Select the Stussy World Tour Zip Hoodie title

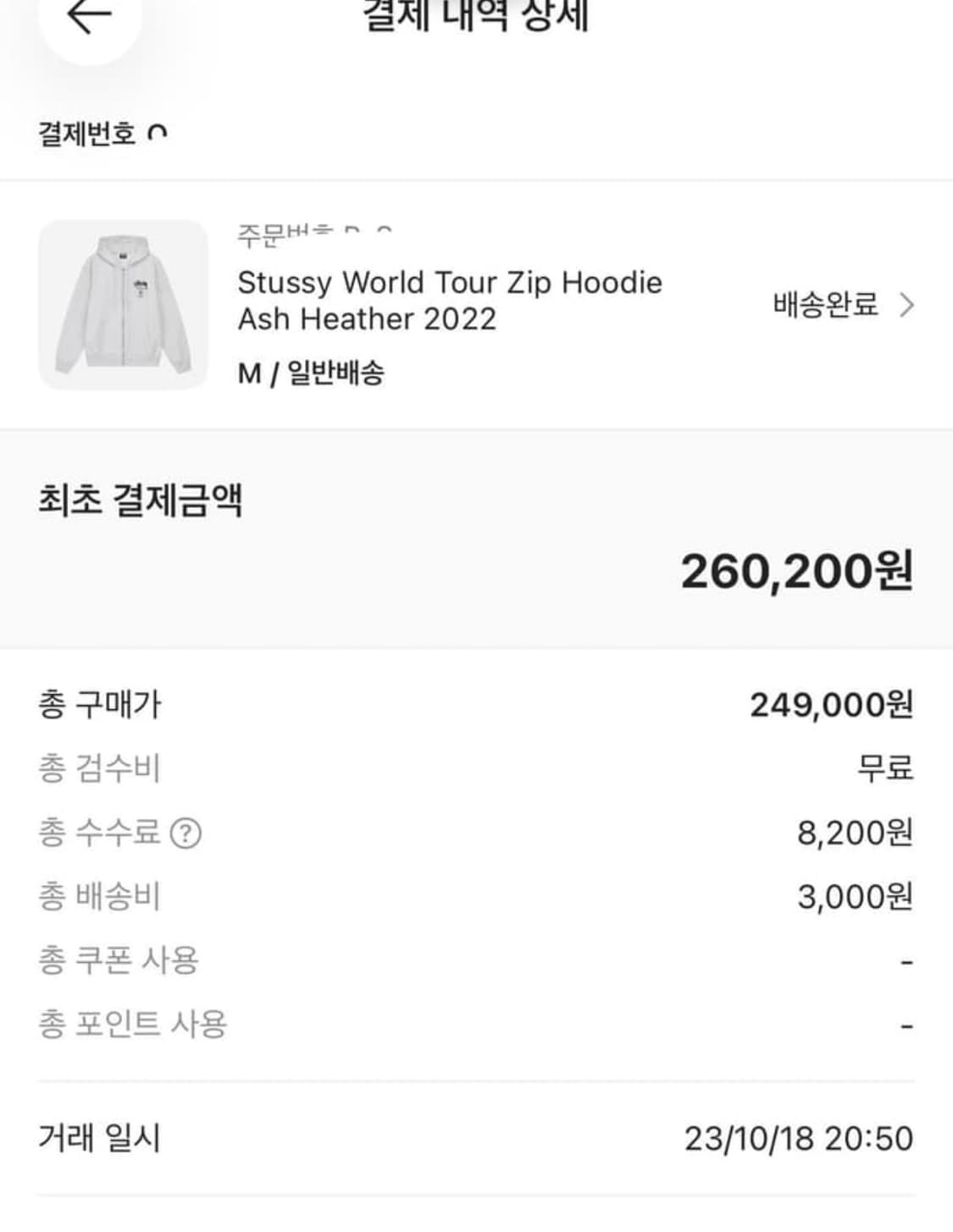coord(449,283)
